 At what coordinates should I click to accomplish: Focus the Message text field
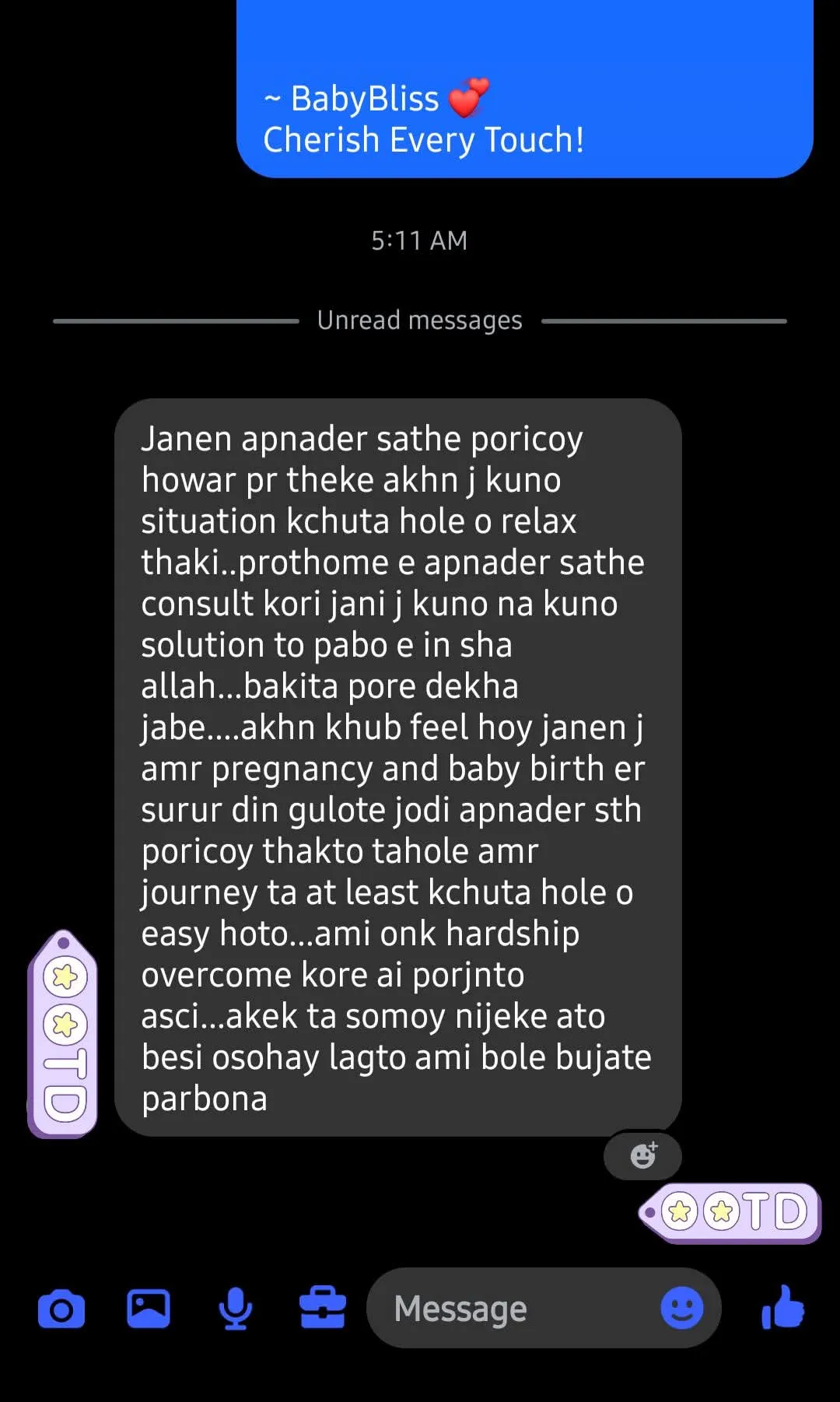point(513,1309)
